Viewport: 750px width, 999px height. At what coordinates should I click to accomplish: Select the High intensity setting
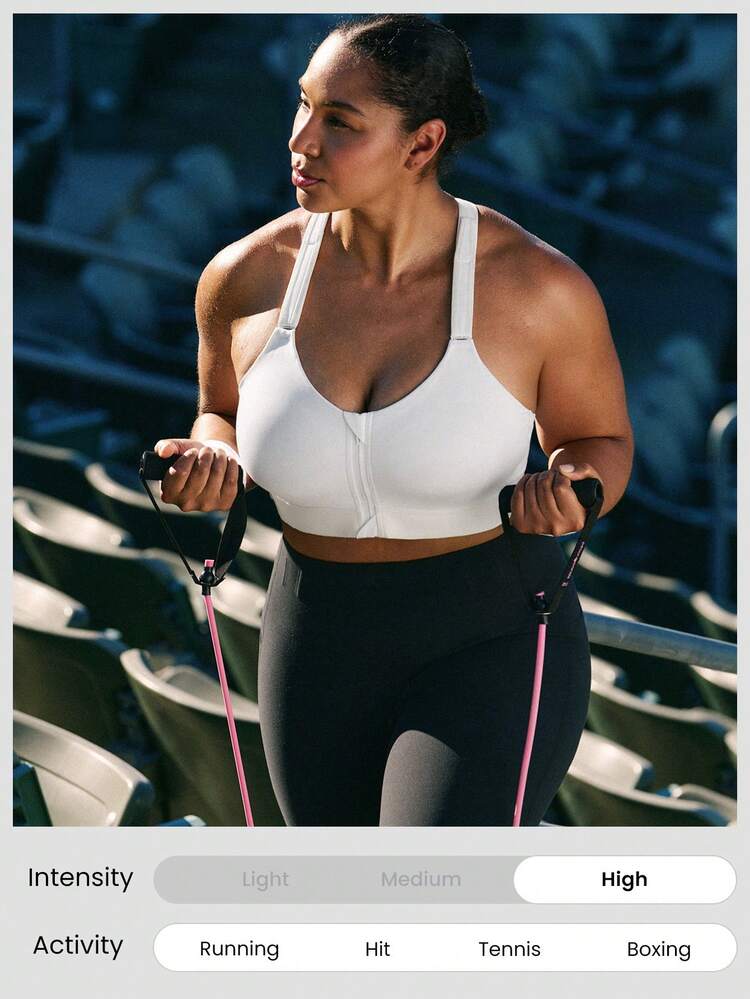click(x=625, y=879)
